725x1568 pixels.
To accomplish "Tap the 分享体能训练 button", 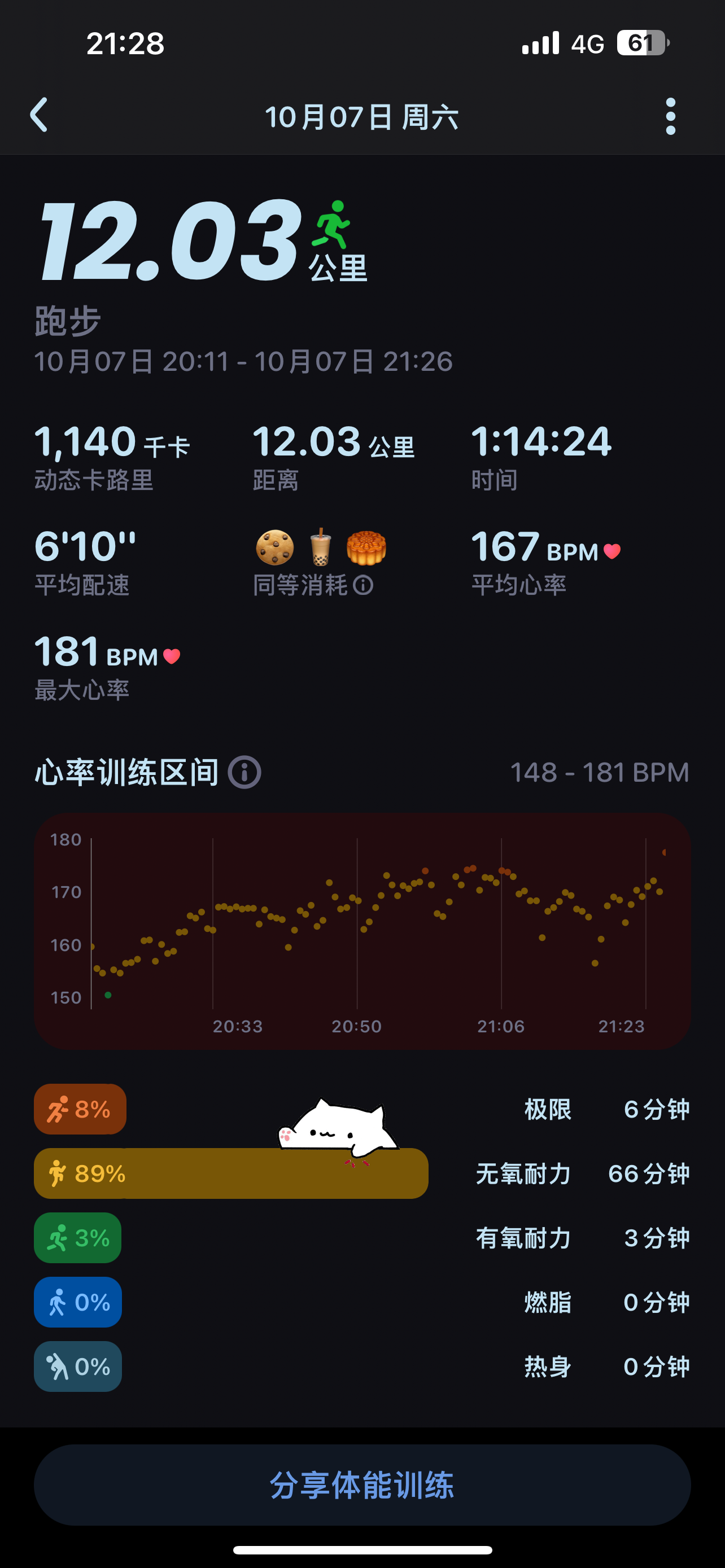I will coord(362,1484).
